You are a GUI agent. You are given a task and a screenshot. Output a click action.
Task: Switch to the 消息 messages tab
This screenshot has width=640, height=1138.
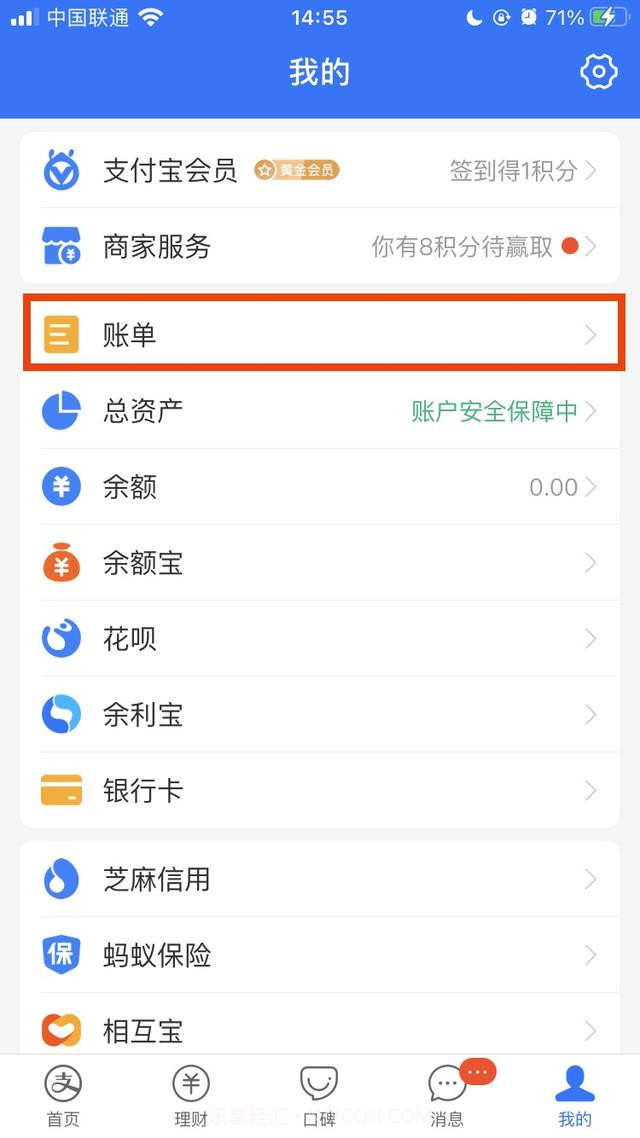[x=447, y=1096]
